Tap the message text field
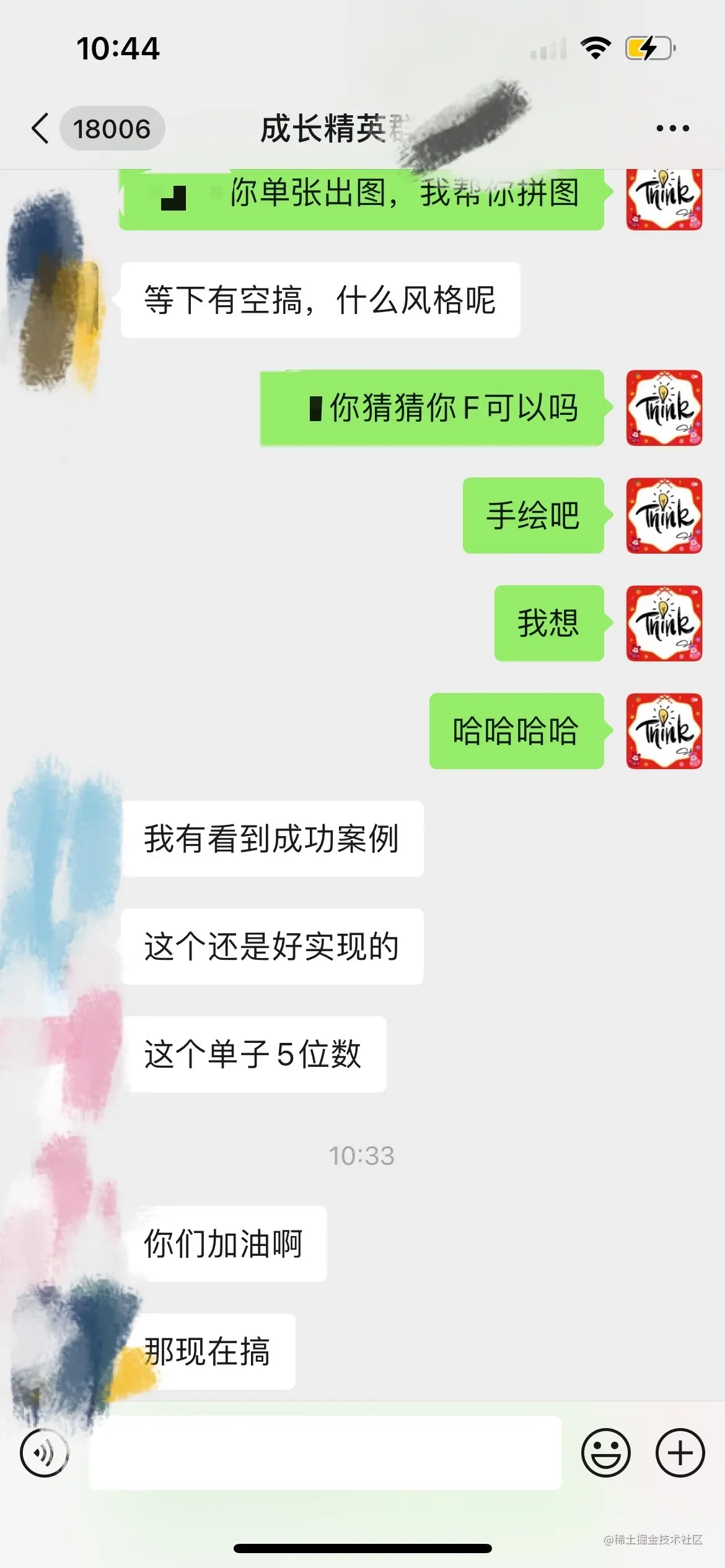 325,1452
